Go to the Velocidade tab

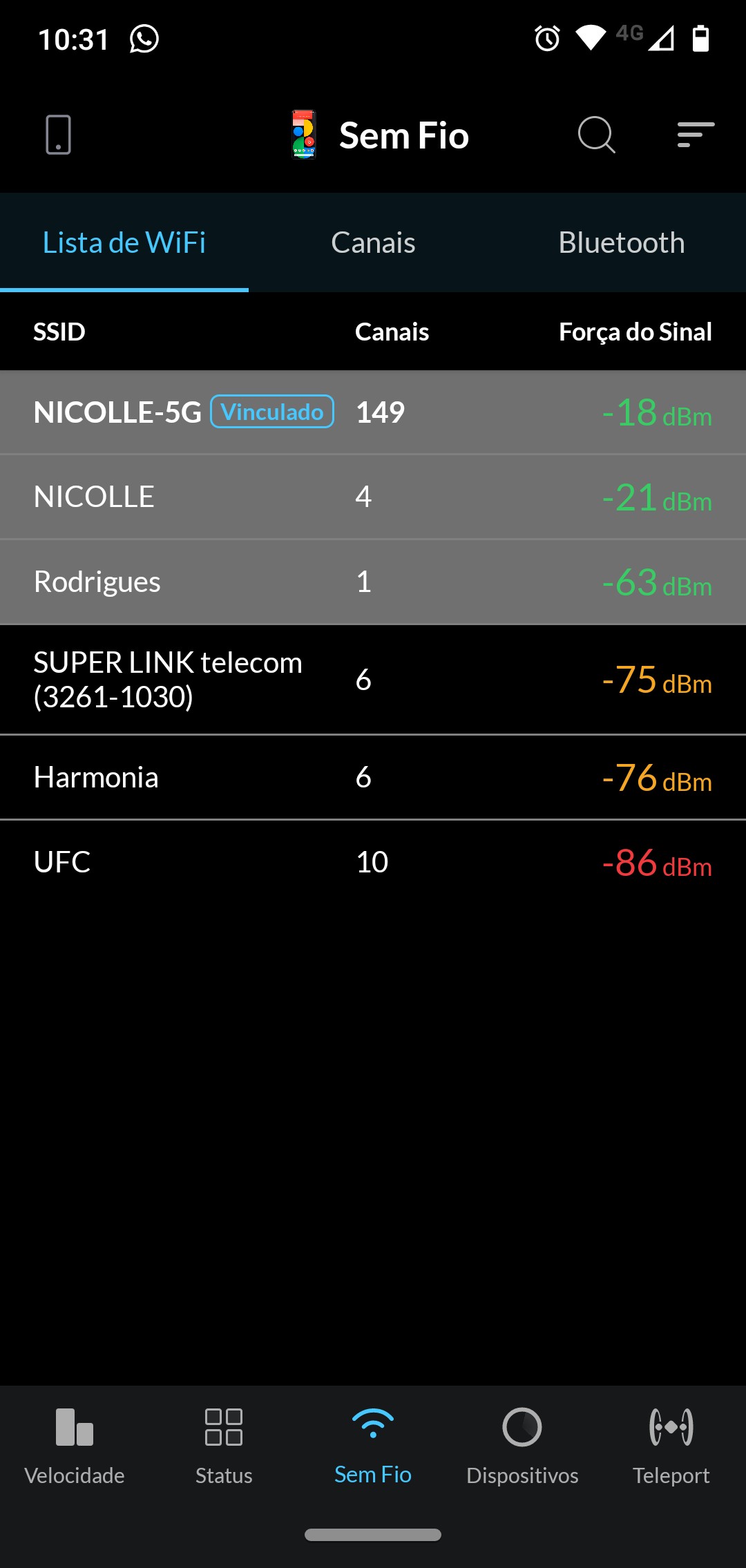pos(75,1445)
